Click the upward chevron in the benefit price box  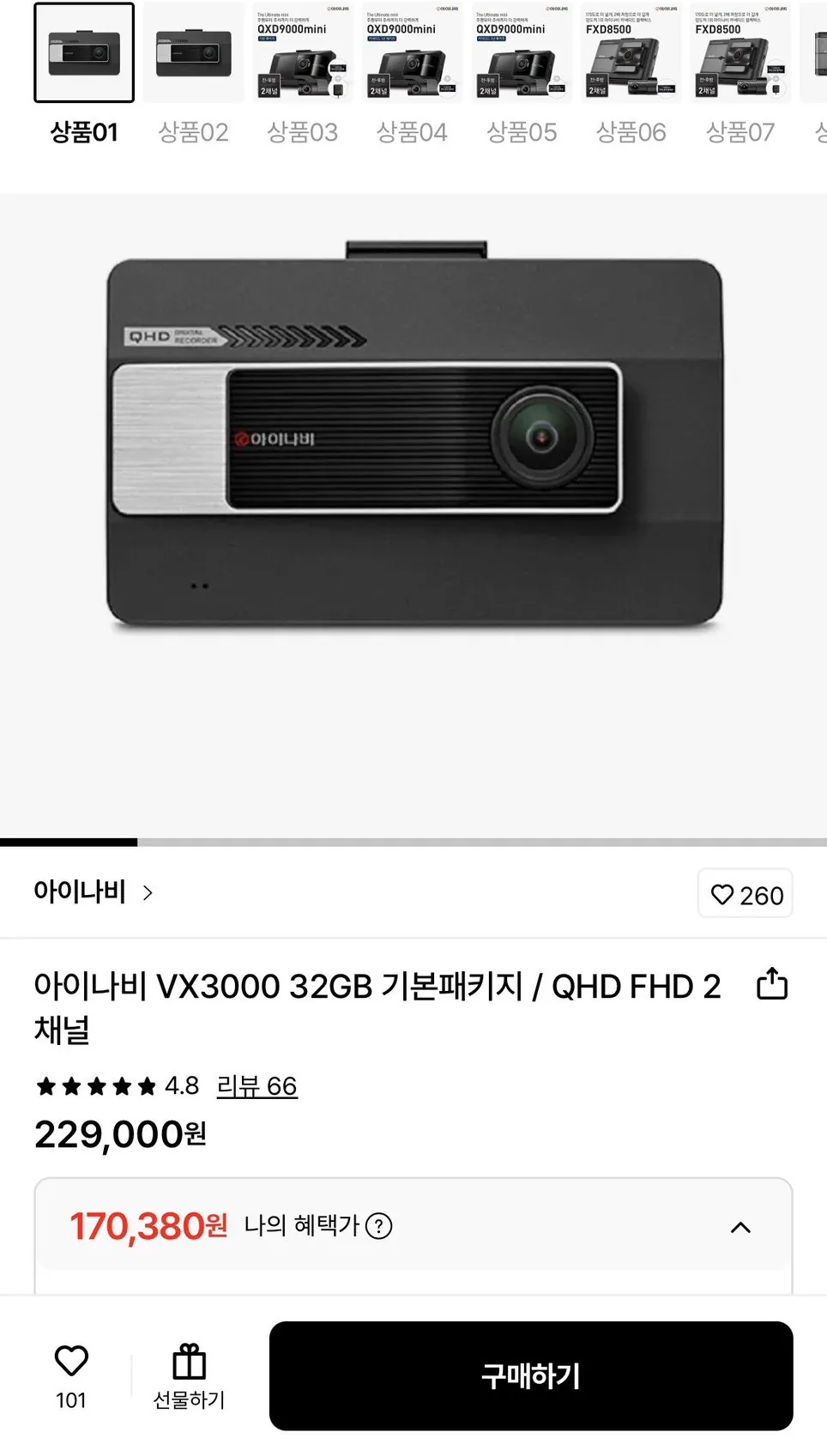point(739,1227)
